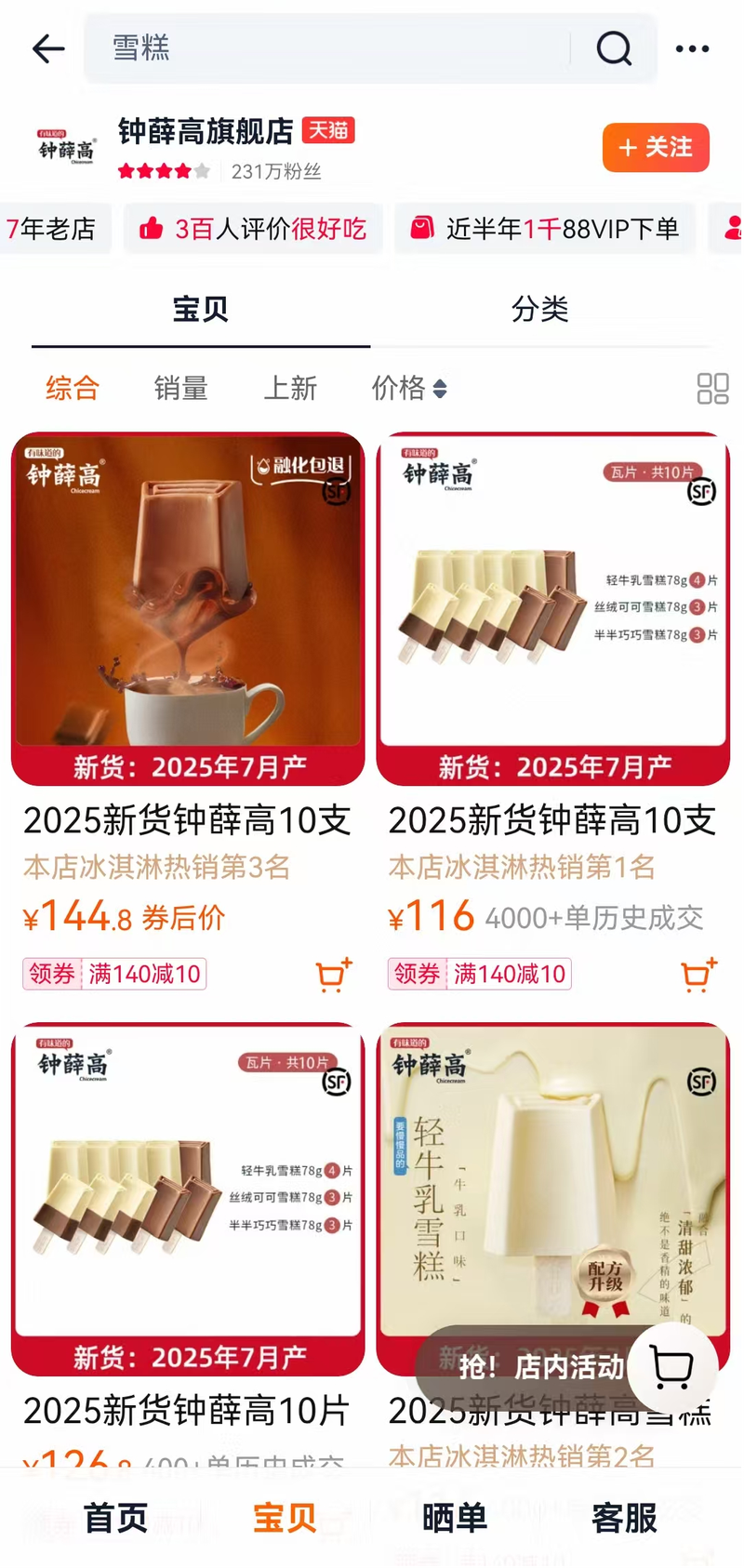Claim the 满140减10 coupon under the ¥144.8 product

114,974
